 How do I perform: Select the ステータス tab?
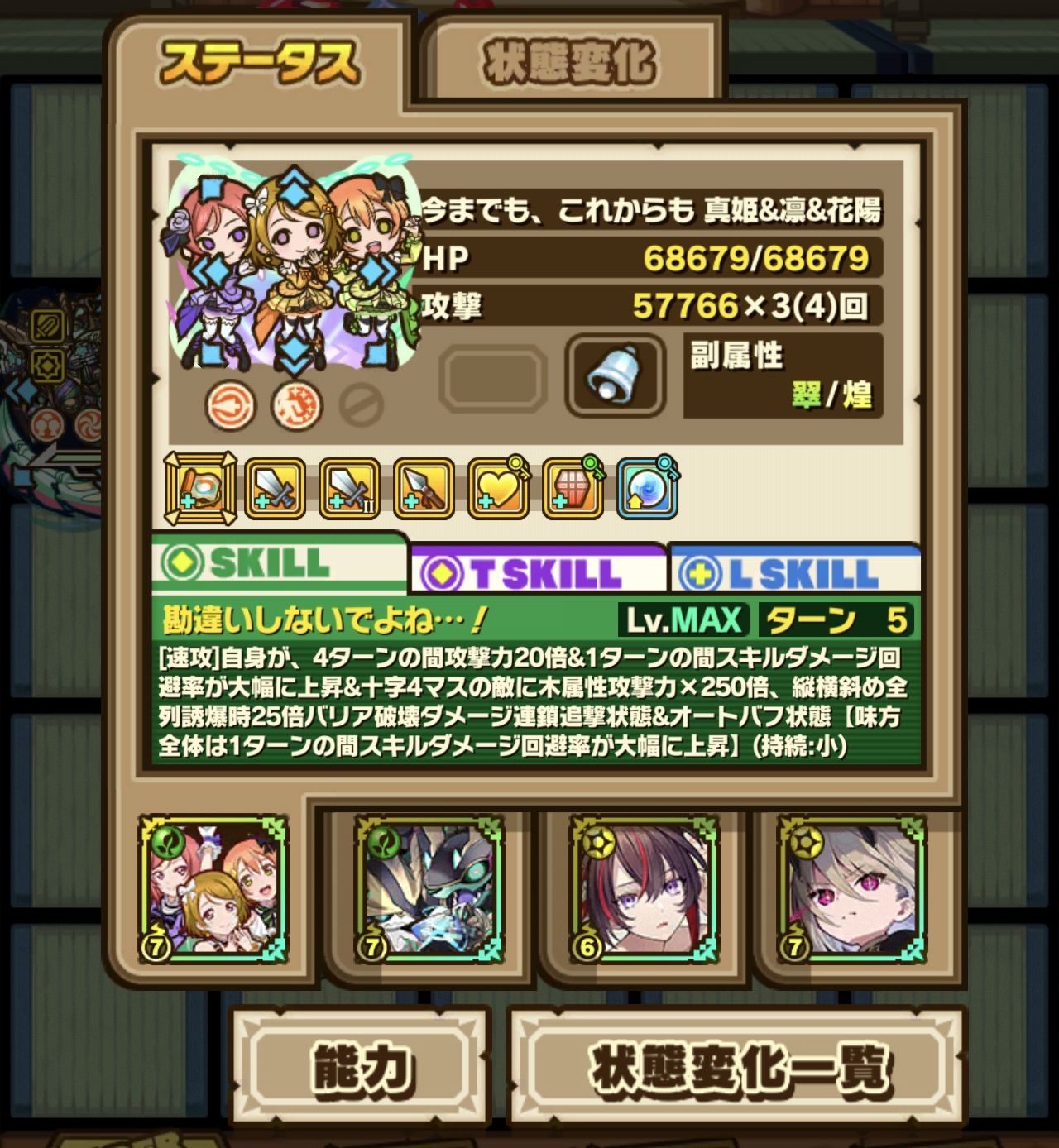click(260, 64)
